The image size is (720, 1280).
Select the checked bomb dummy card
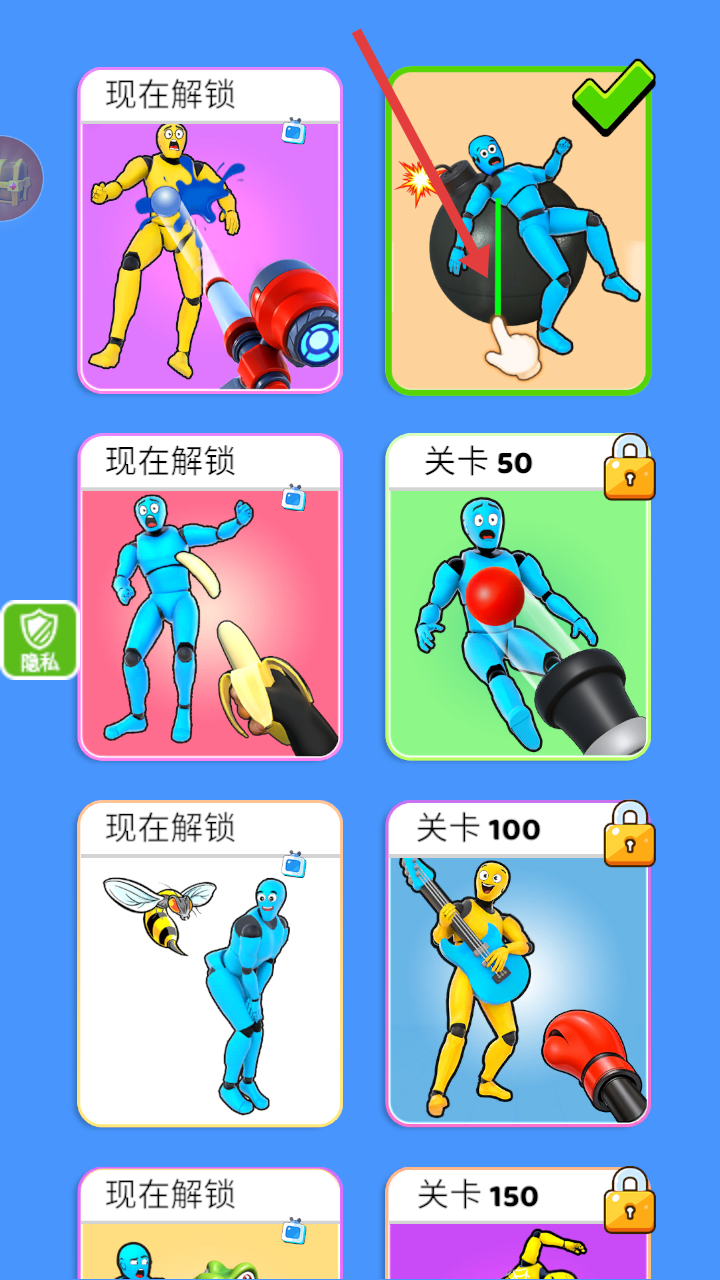pyautogui.click(x=518, y=232)
